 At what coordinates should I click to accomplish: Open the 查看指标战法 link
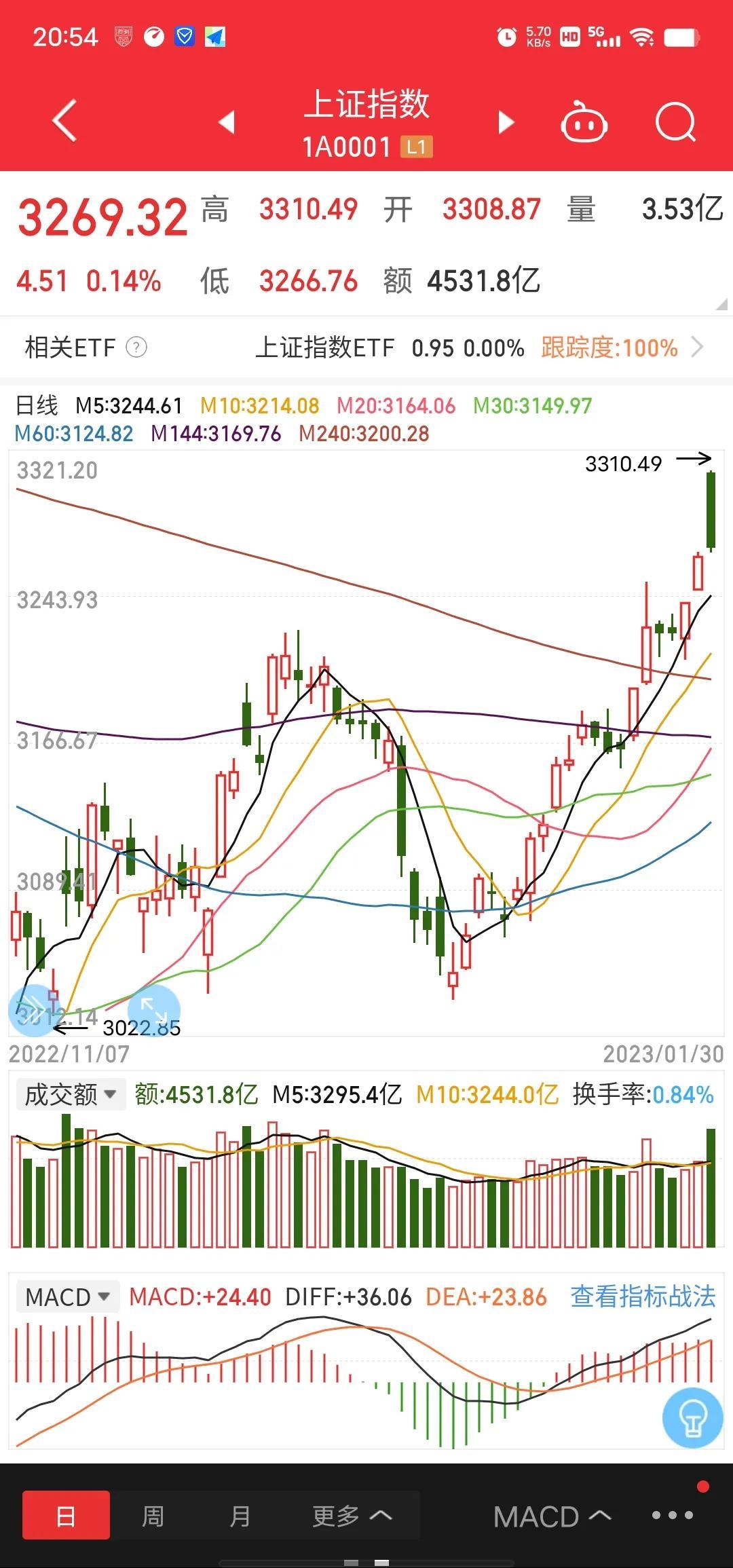coord(643,1296)
